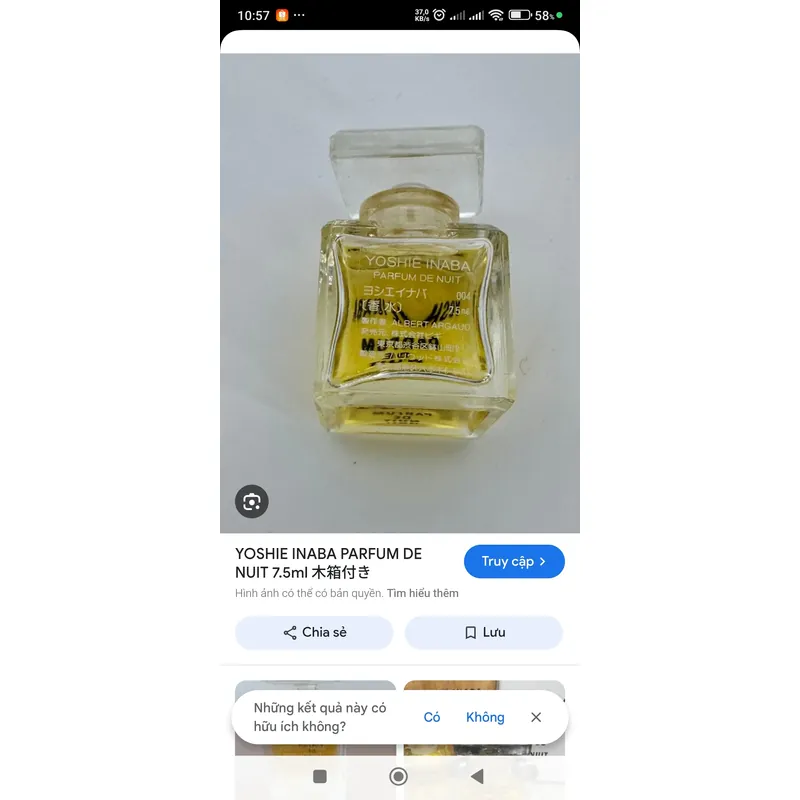Save the image with Lưu
The width and height of the screenshot is (800, 800).
point(484,632)
